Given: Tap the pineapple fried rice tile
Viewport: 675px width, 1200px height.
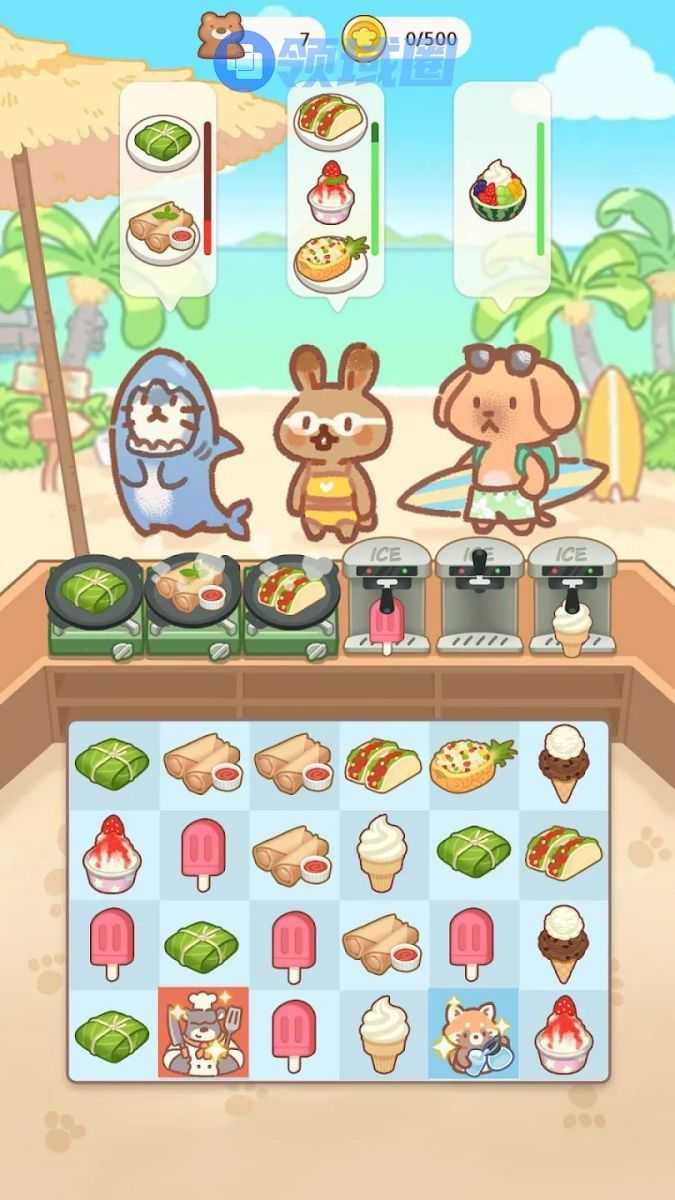Looking at the screenshot, I should point(472,766).
